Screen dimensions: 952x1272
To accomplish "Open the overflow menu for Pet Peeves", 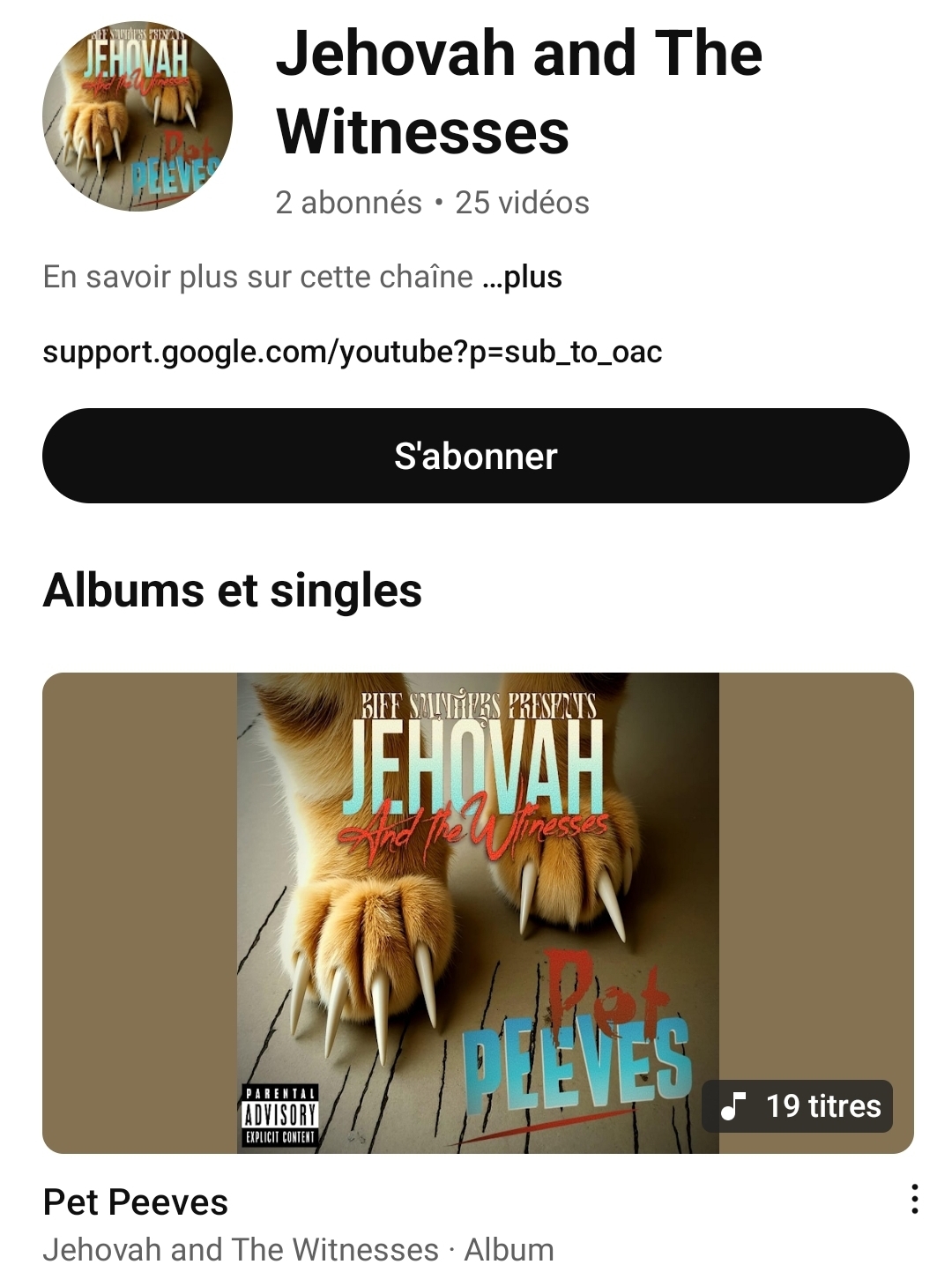I will [x=915, y=1200].
